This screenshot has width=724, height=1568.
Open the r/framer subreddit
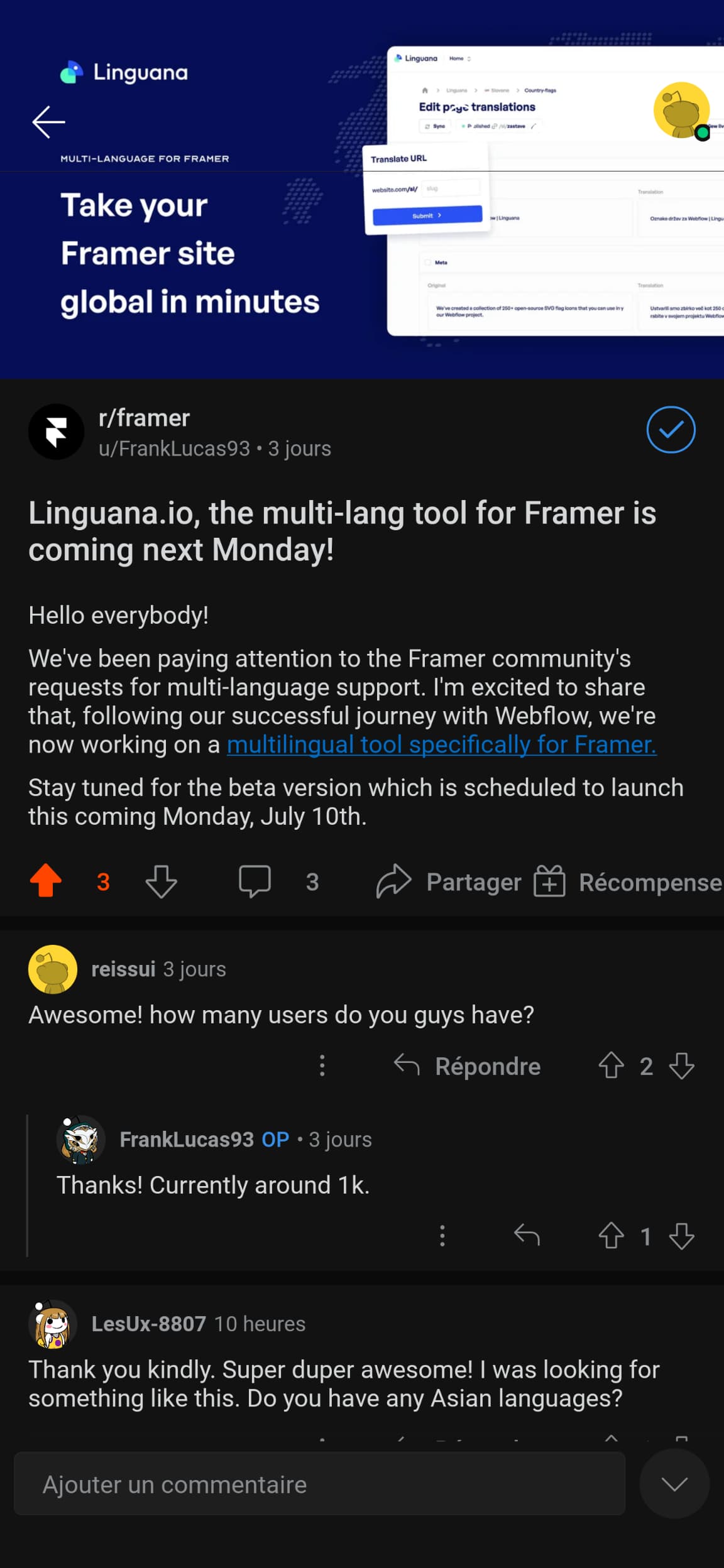point(144,418)
